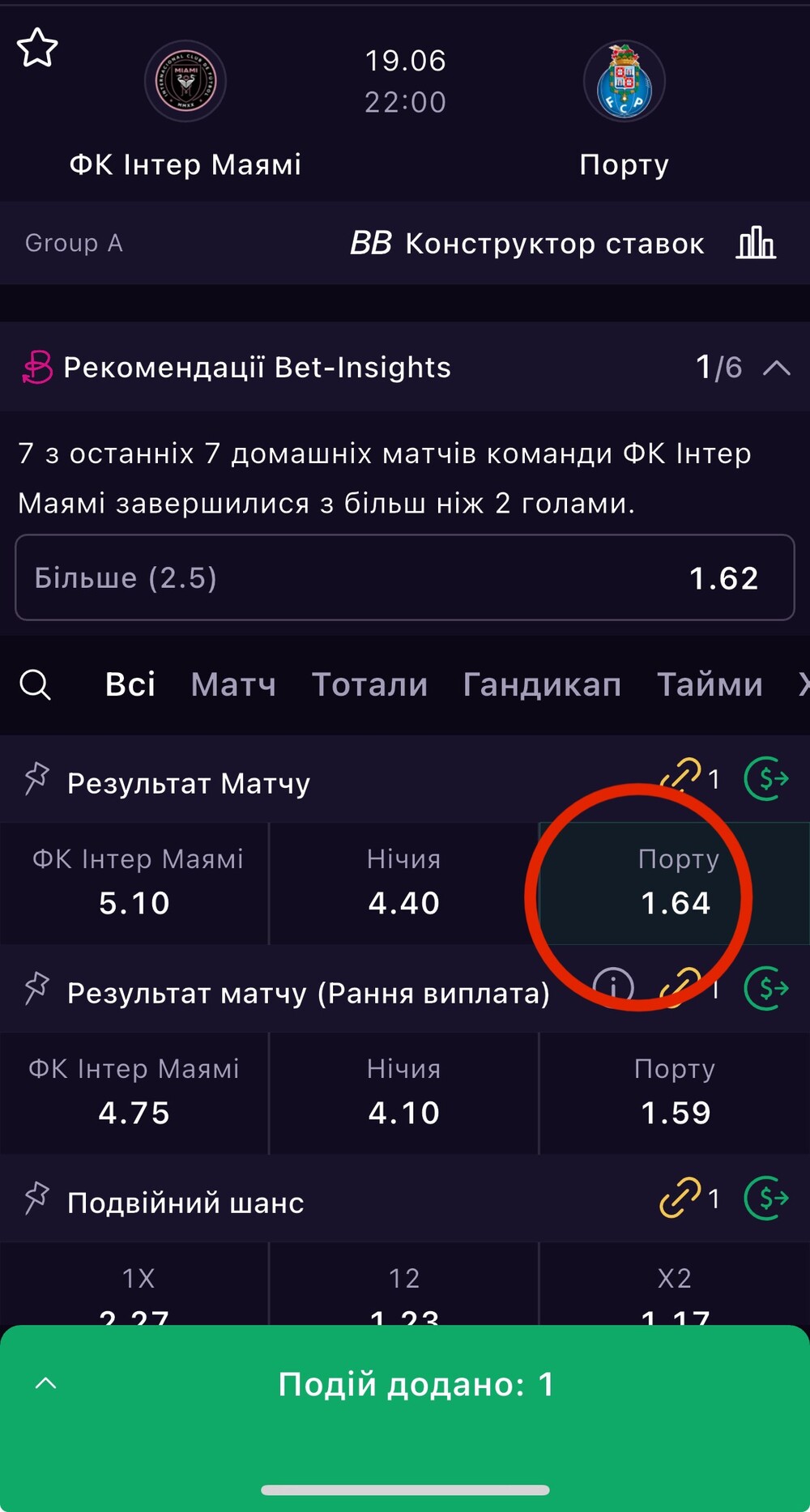The image size is (810, 1512).
Task: Pin the Подвійний шанс market
Action: pyautogui.click(x=36, y=1198)
